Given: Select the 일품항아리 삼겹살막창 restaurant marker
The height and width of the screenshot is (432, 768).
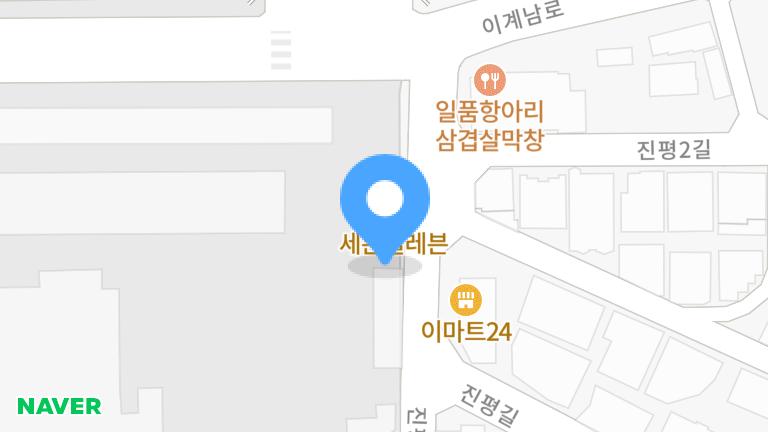Looking at the screenshot, I should (490, 78).
